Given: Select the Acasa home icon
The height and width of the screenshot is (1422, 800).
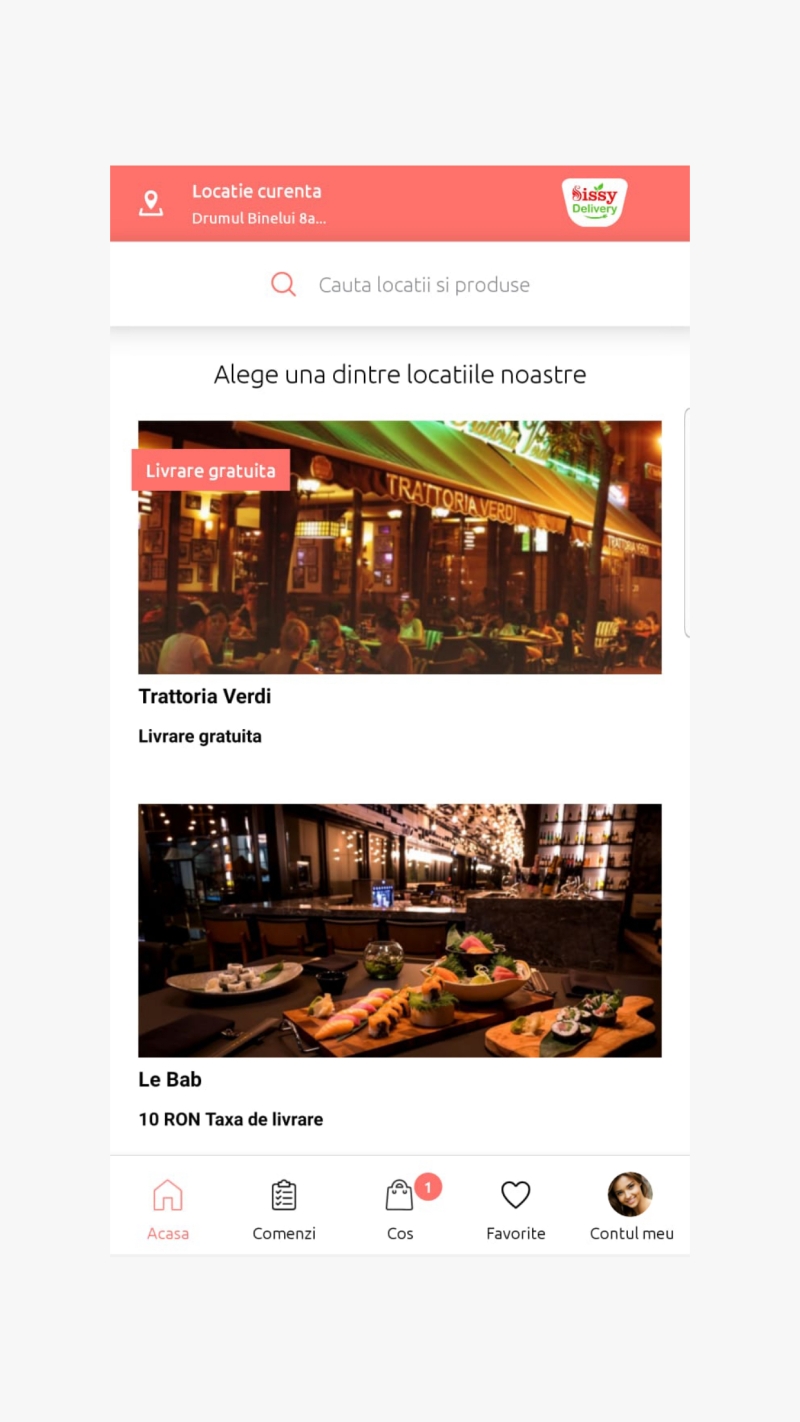Looking at the screenshot, I should pos(167,1193).
